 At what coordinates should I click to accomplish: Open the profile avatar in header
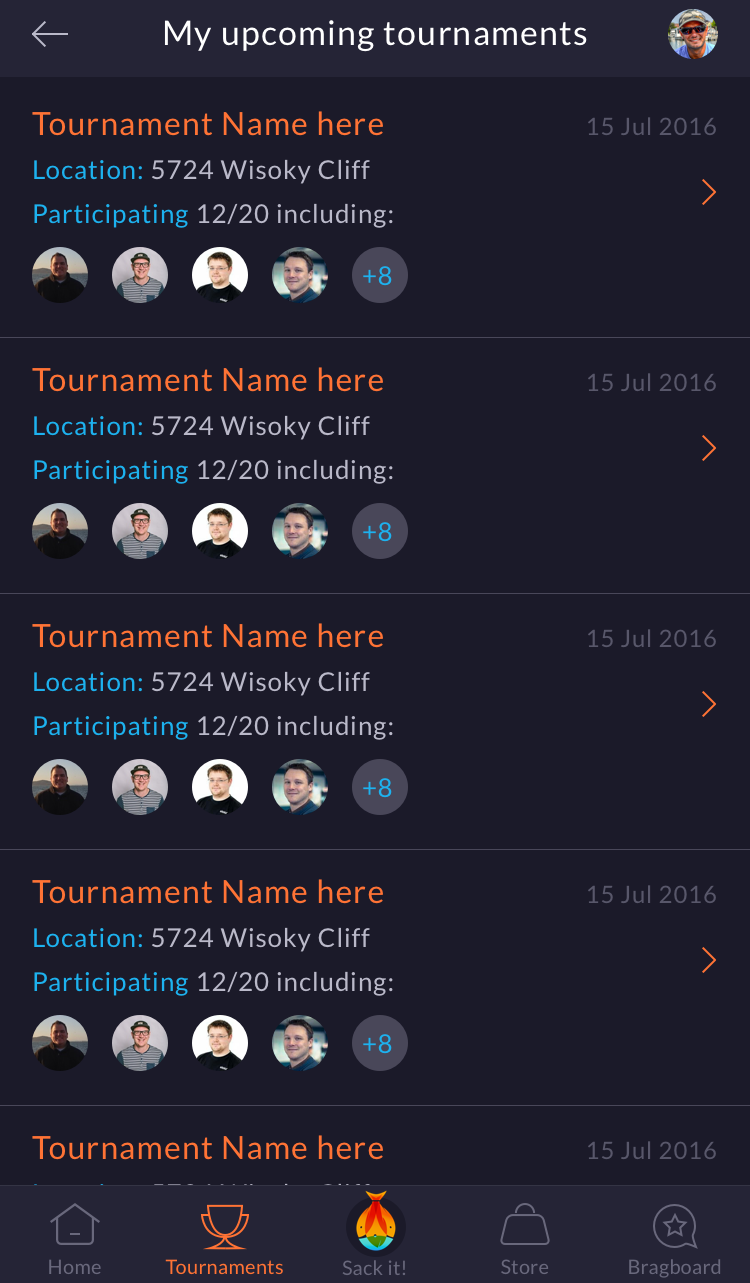(x=693, y=34)
